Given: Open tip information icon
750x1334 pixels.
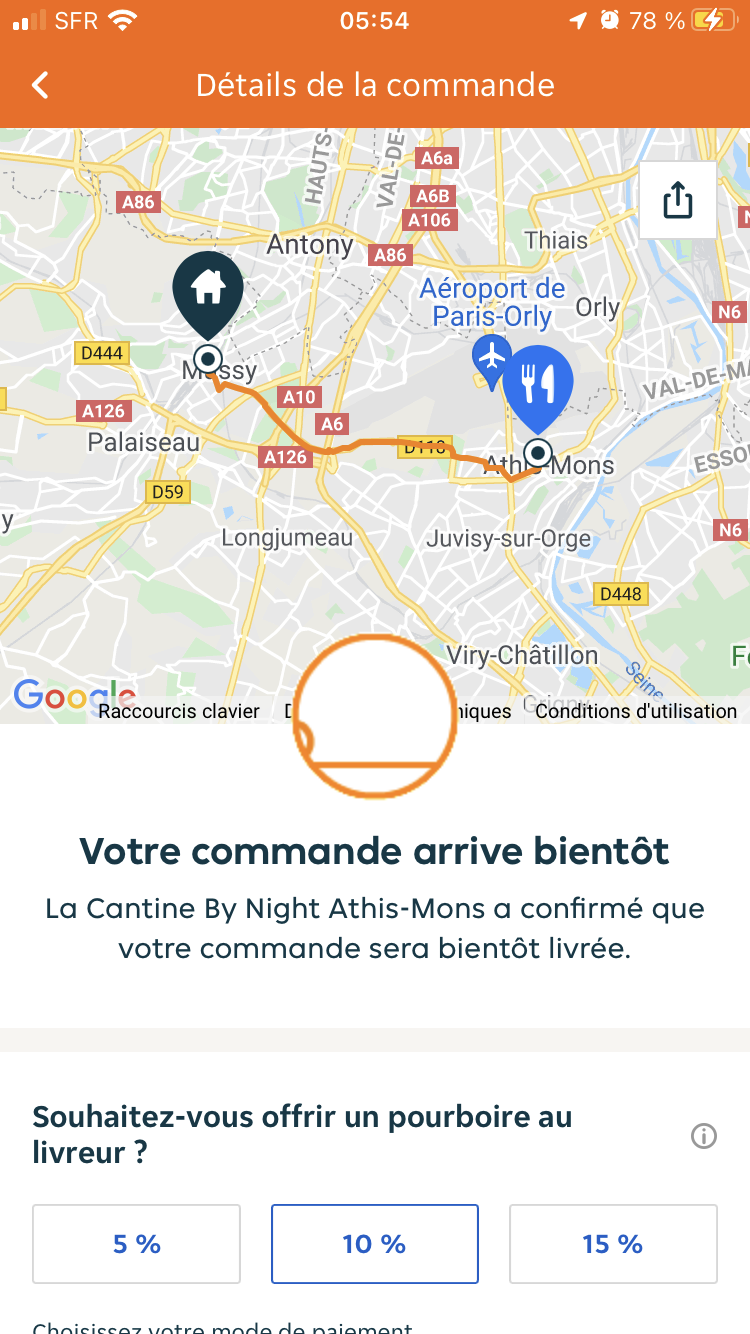Looking at the screenshot, I should [704, 1136].
